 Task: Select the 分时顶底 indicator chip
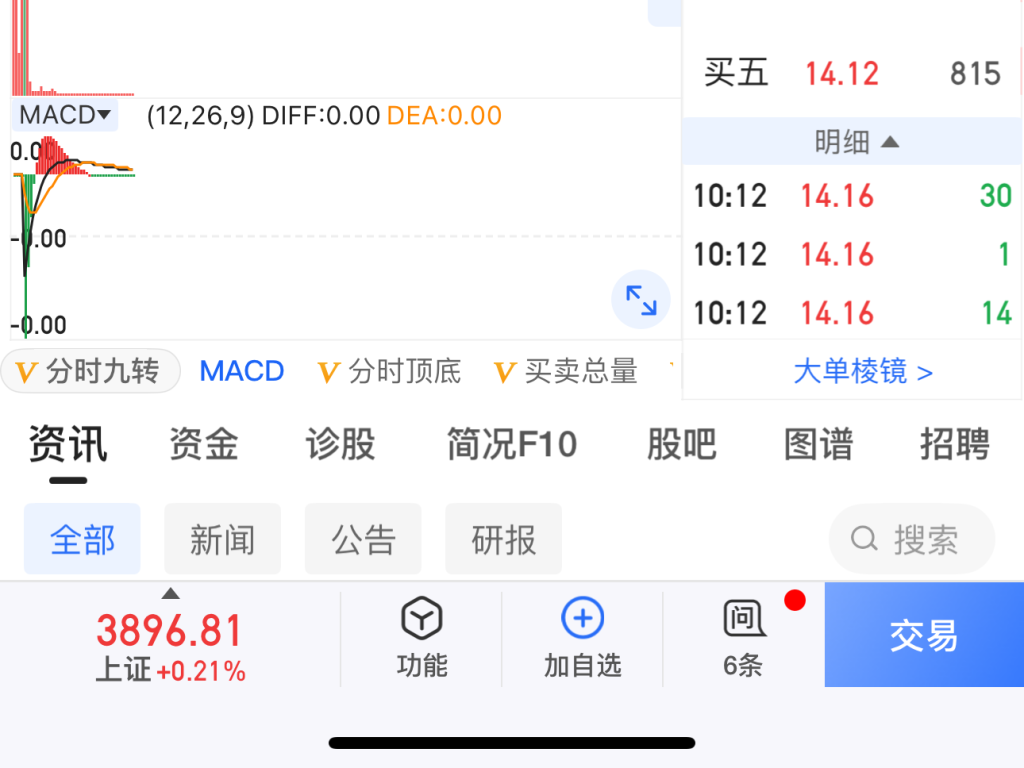389,372
